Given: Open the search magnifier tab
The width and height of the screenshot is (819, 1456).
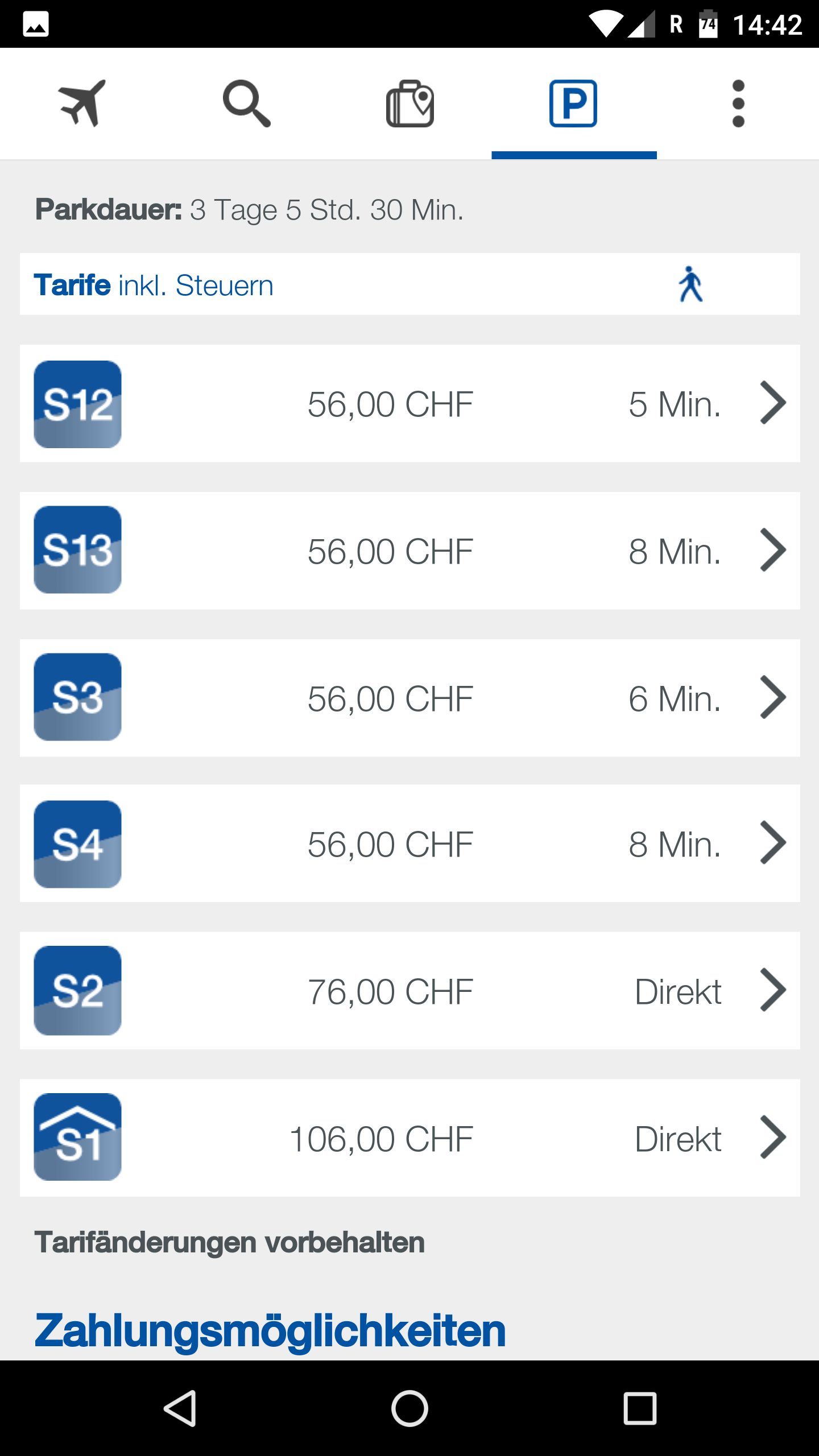Looking at the screenshot, I should click(246, 104).
